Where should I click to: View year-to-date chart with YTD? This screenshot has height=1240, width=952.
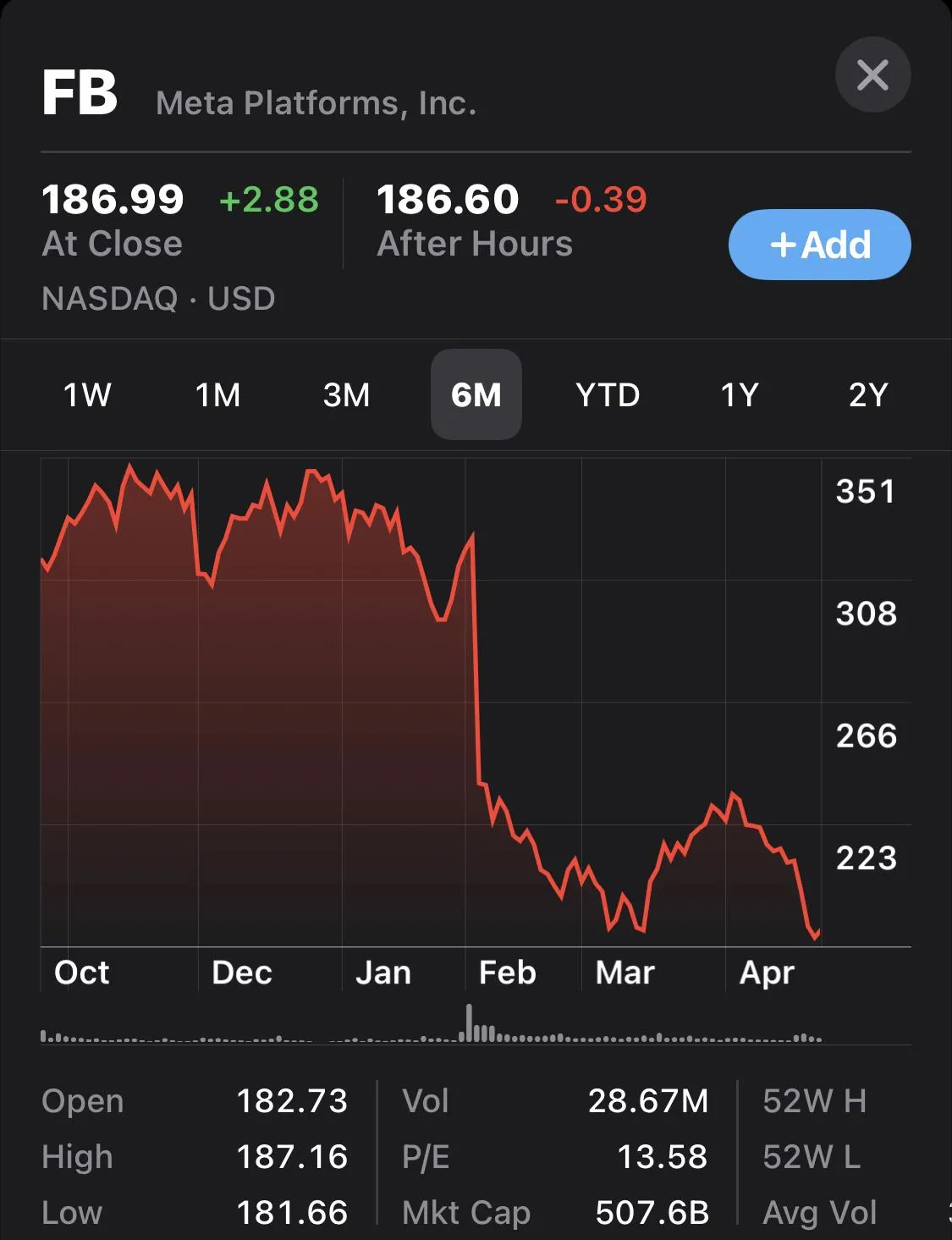click(607, 394)
